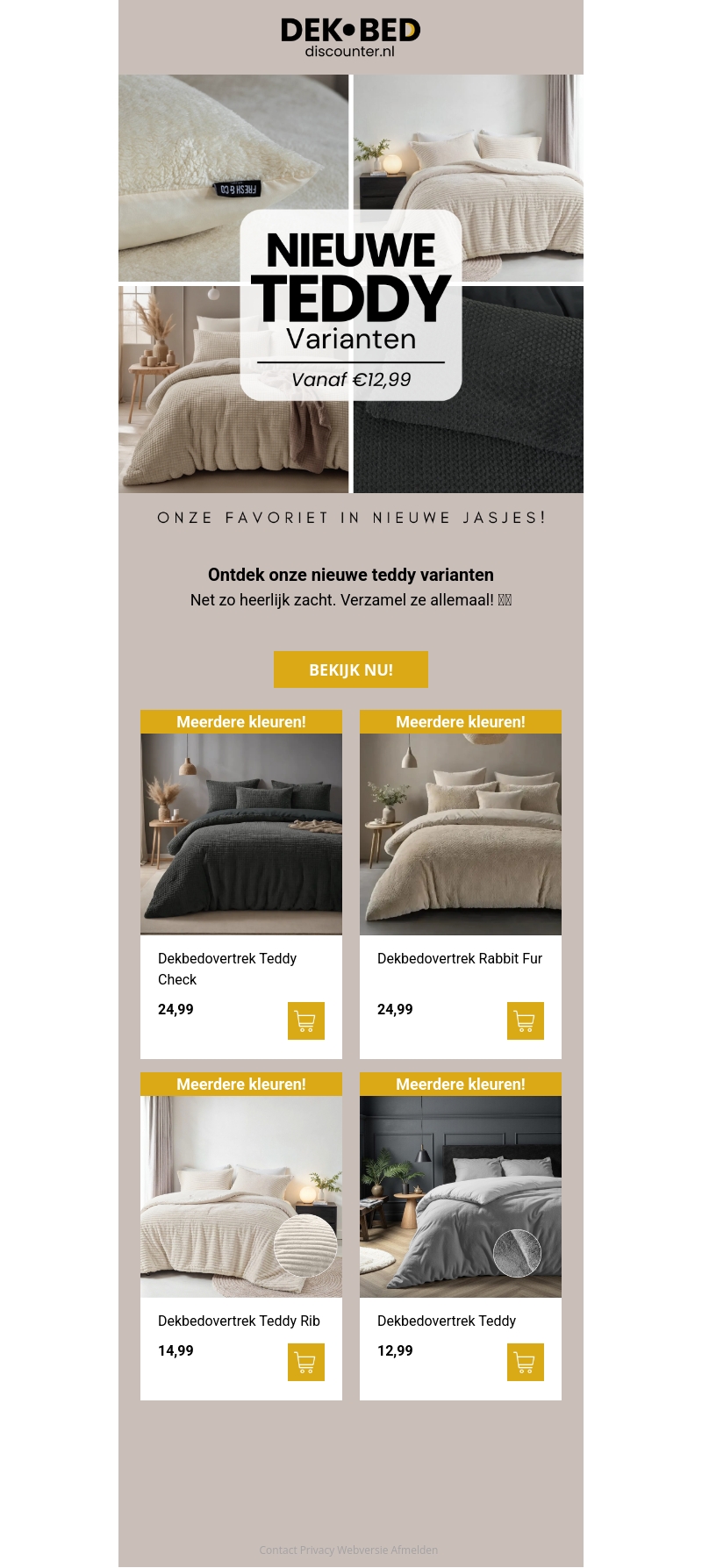Open the Dekbedovertrek Teddy card priced 12,99

tap(460, 1196)
